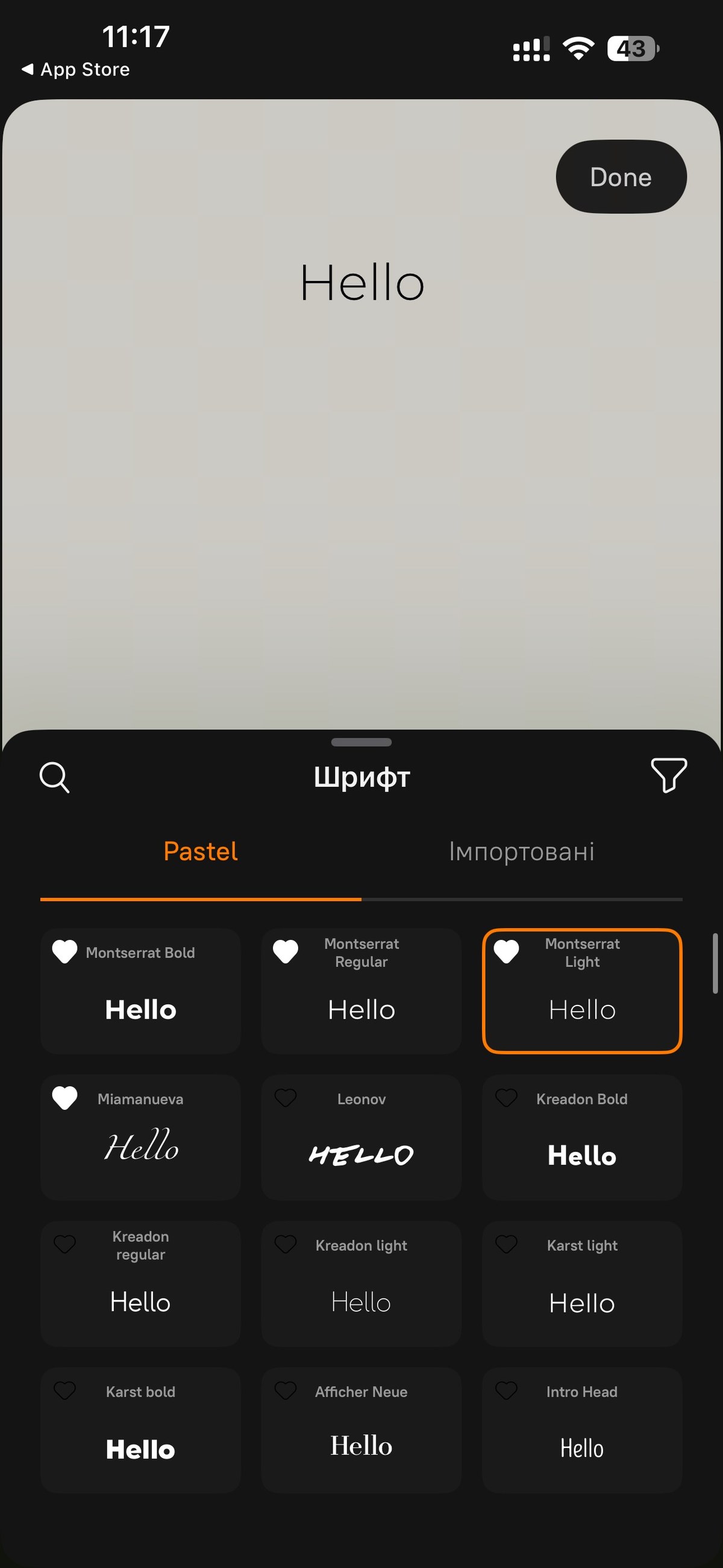Remove Montserrat Bold from favorites

point(64,952)
